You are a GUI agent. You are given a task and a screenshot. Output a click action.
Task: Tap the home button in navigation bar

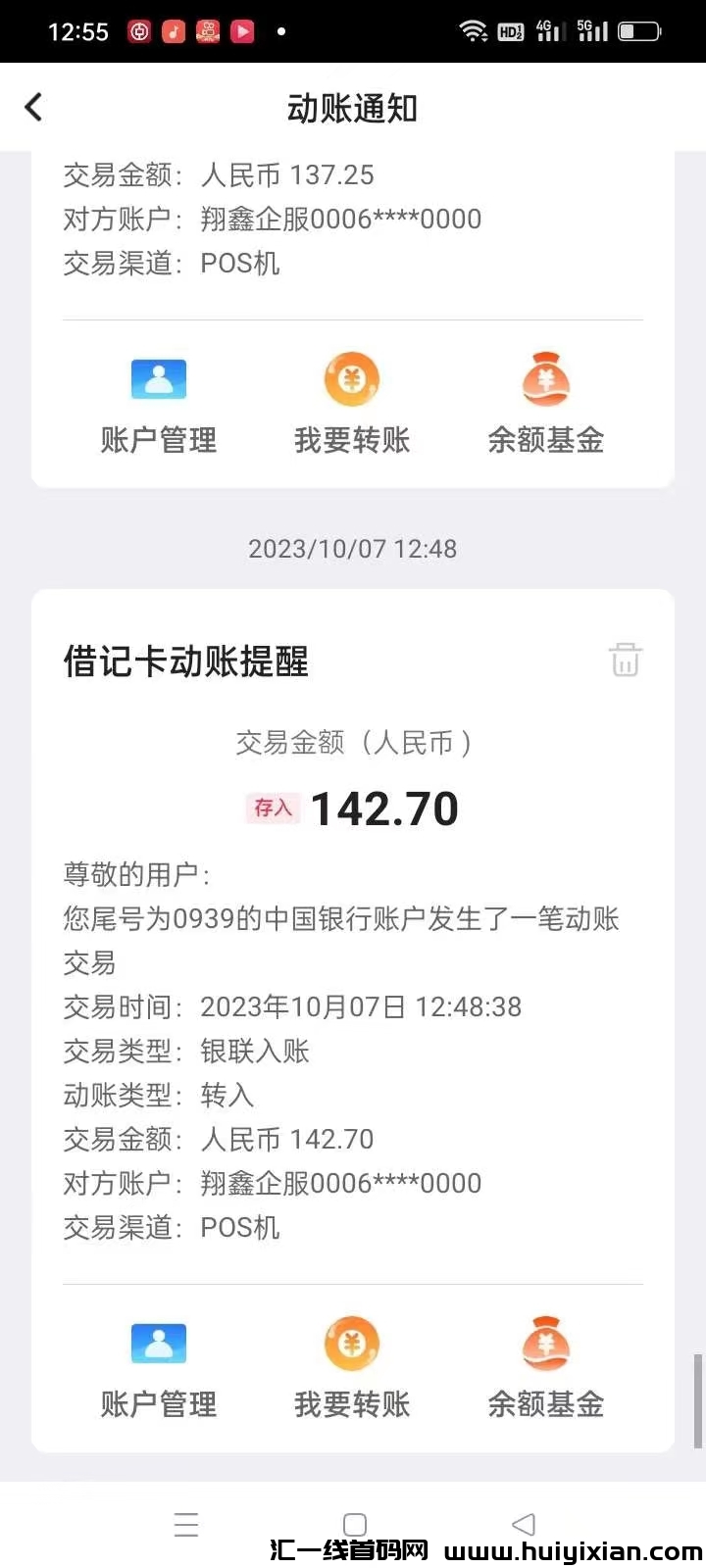pyautogui.click(x=353, y=1524)
